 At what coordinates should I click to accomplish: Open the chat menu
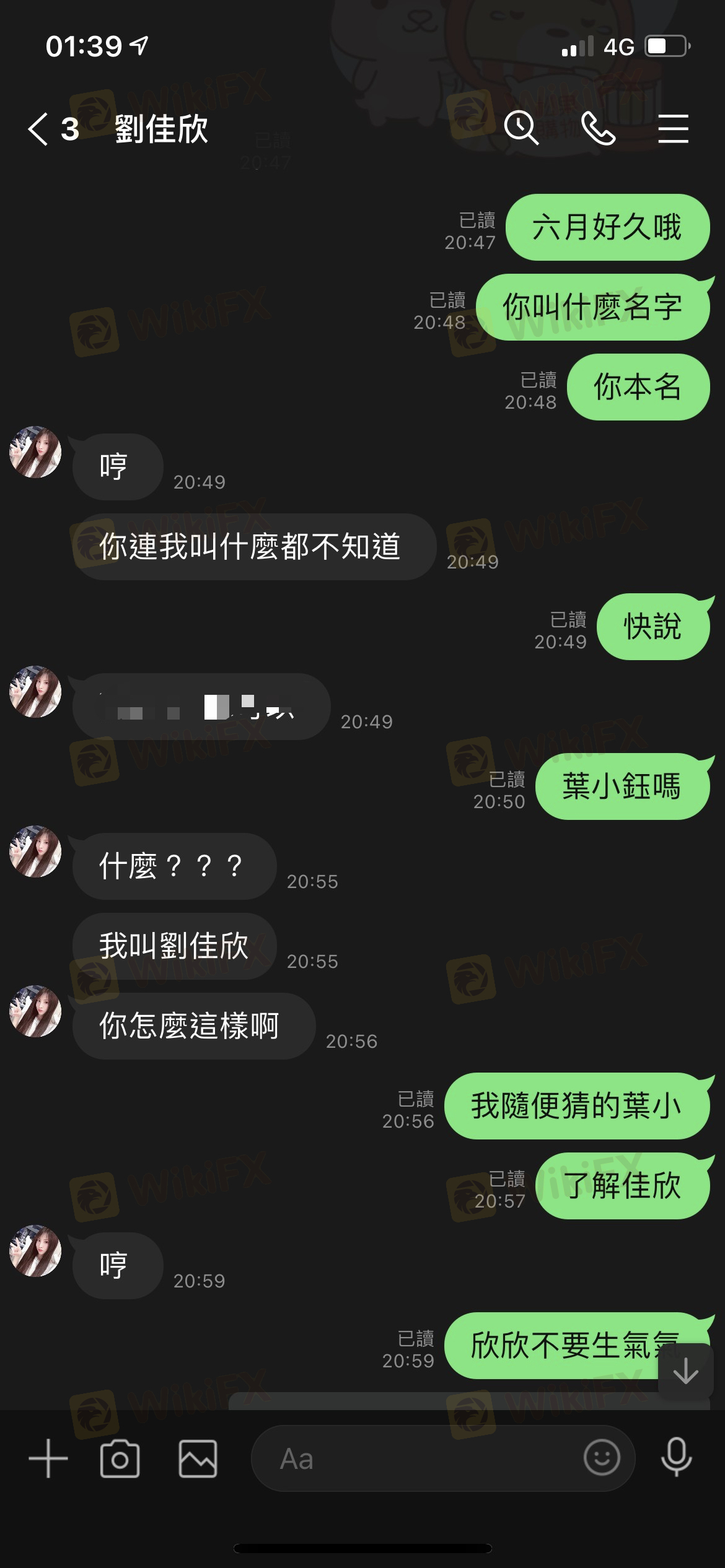click(x=673, y=129)
